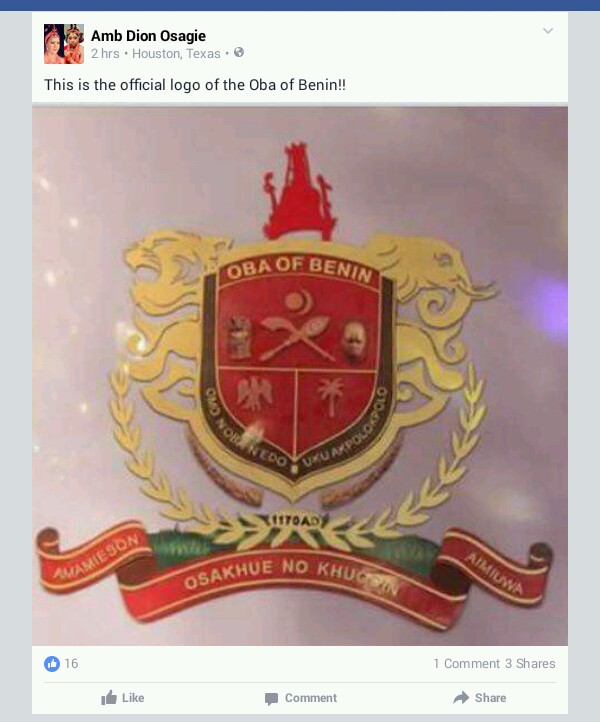Expand the post options chevron
600x722 pixels.
point(547,31)
